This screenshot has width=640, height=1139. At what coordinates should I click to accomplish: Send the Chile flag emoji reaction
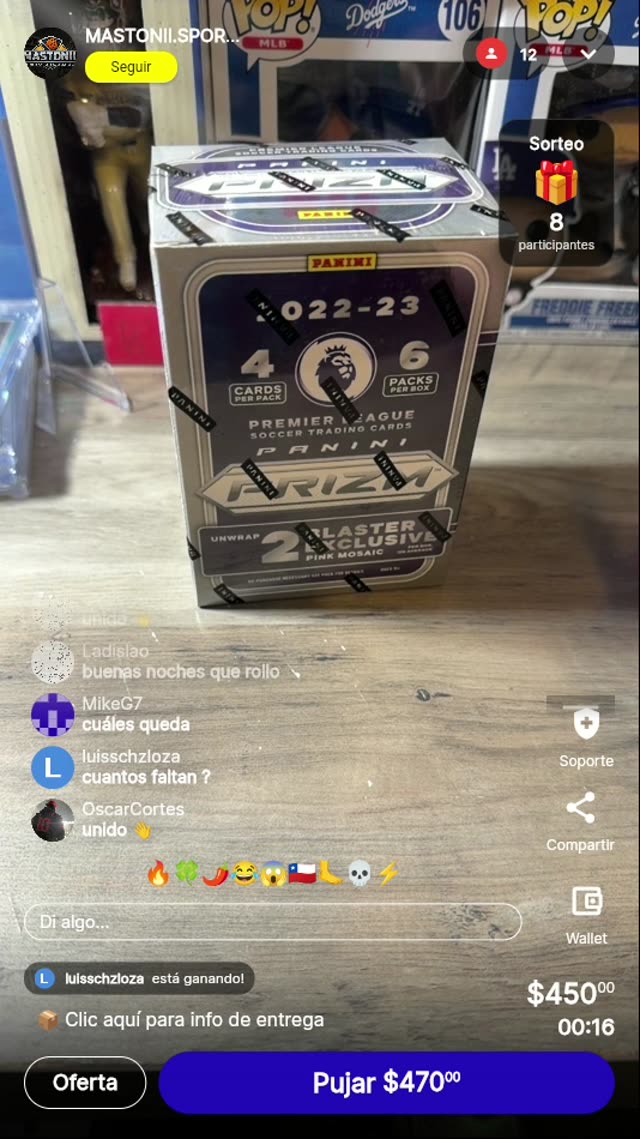(302, 874)
